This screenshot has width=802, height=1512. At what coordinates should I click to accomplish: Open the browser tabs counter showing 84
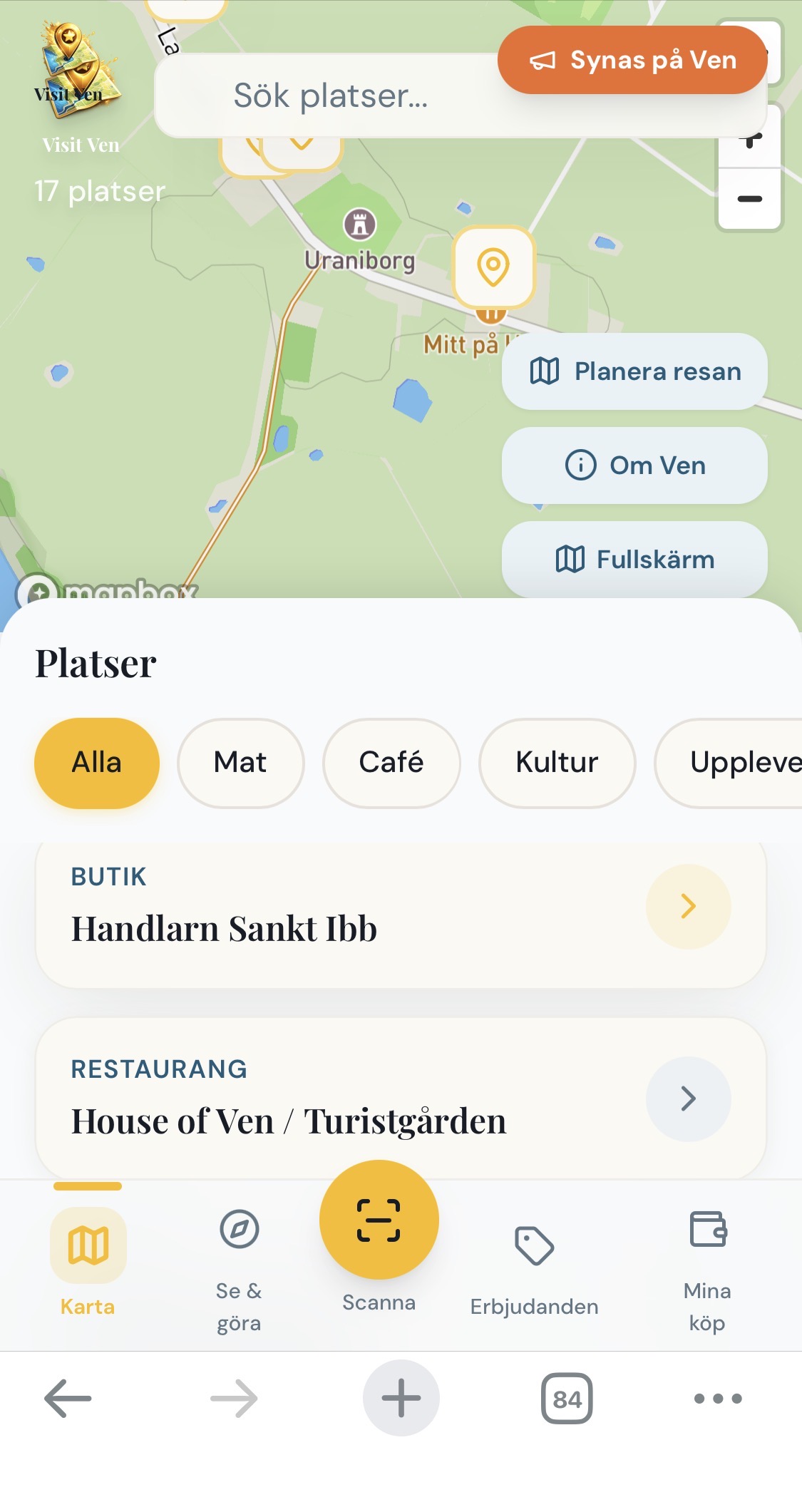(x=567, y=1399)
